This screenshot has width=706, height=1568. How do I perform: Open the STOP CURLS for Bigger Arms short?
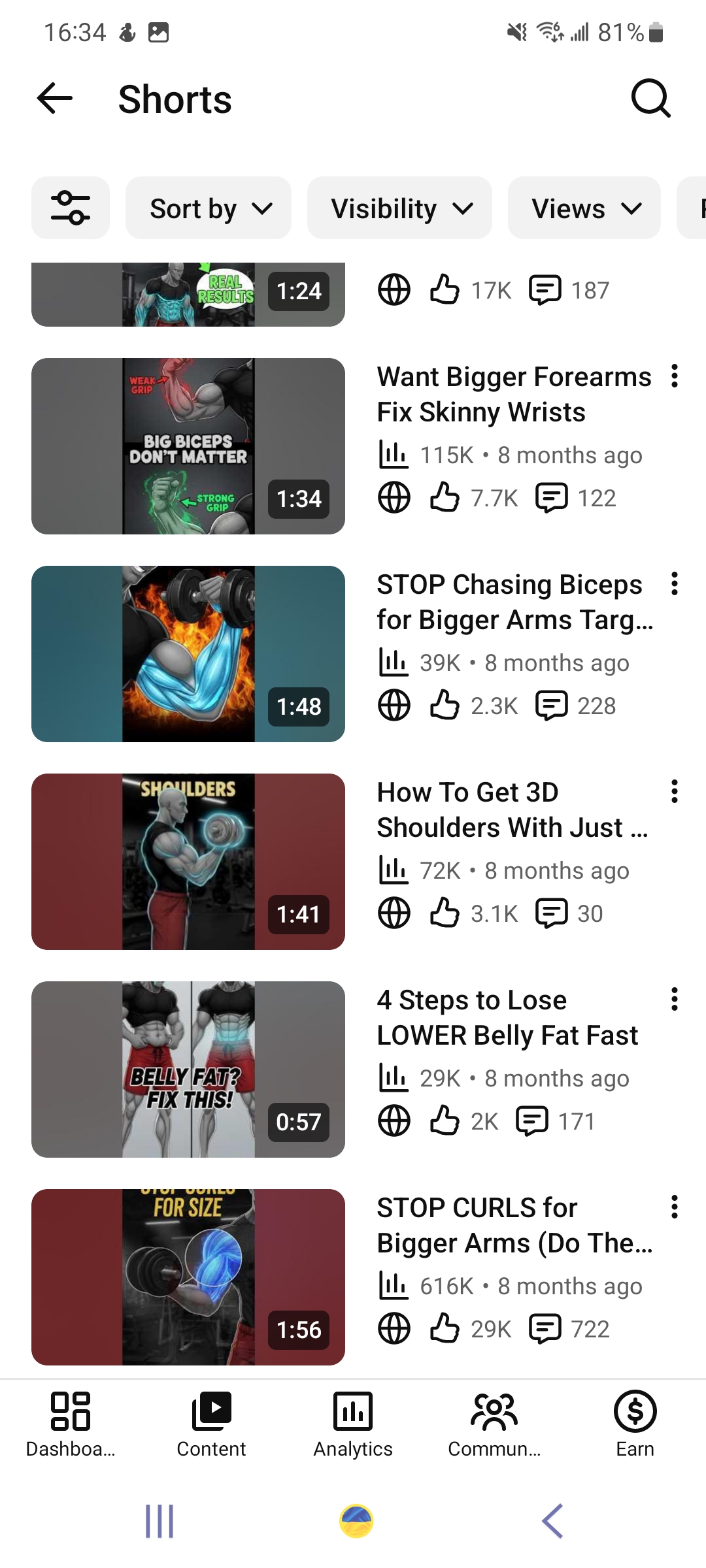188,1277
